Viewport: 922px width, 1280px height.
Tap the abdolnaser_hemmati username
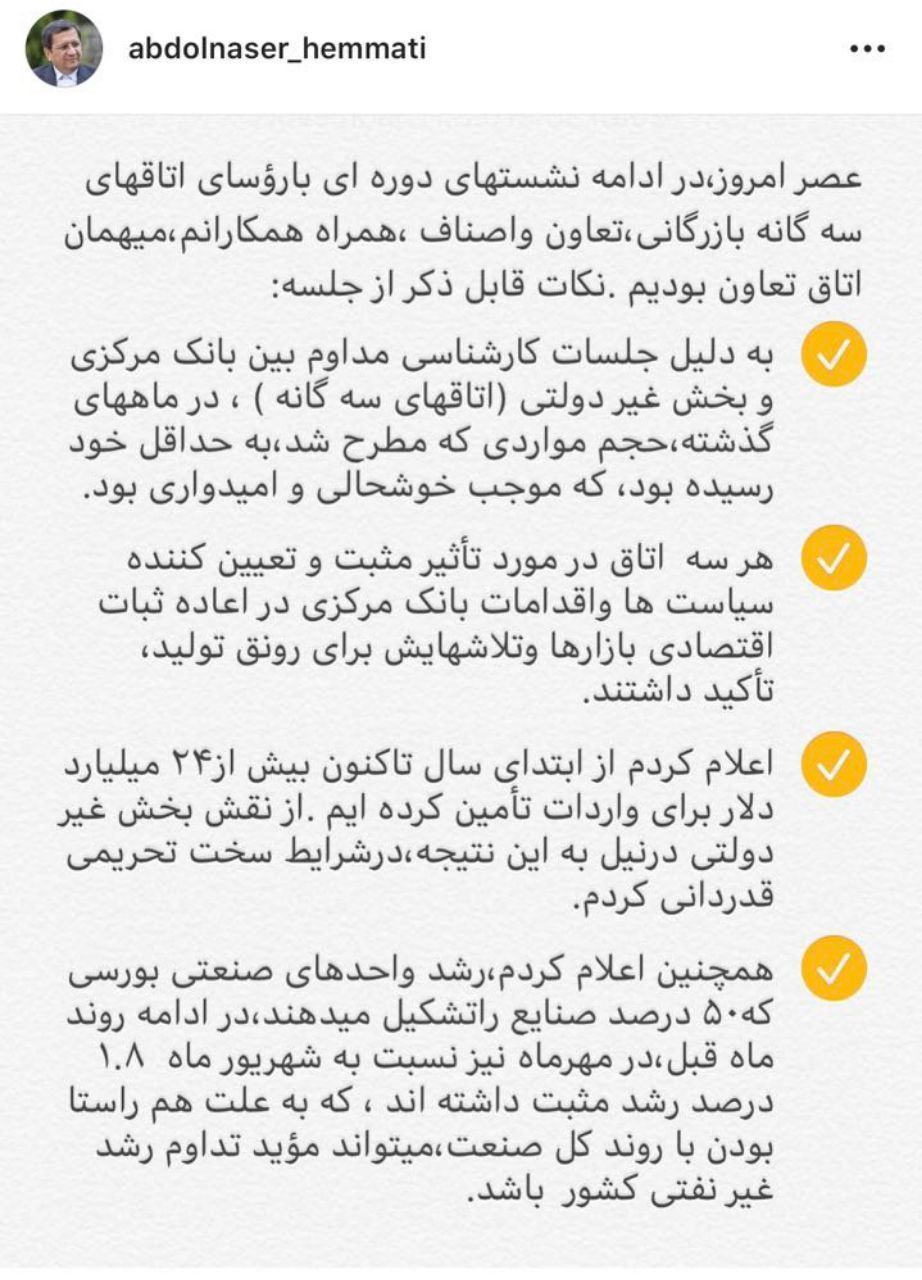click(x=277, y=49)
